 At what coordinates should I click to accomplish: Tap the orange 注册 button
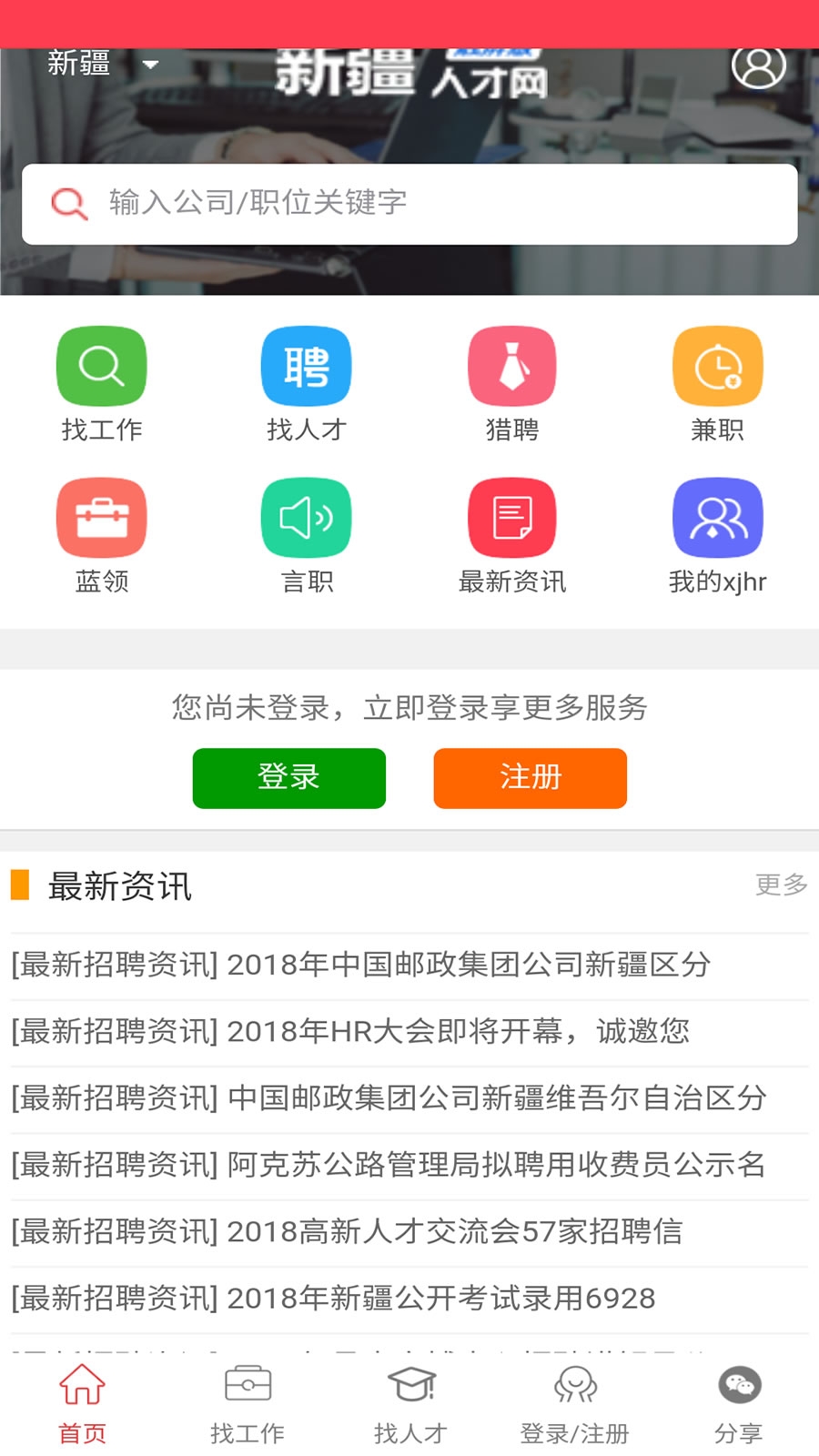pos(530,778)
